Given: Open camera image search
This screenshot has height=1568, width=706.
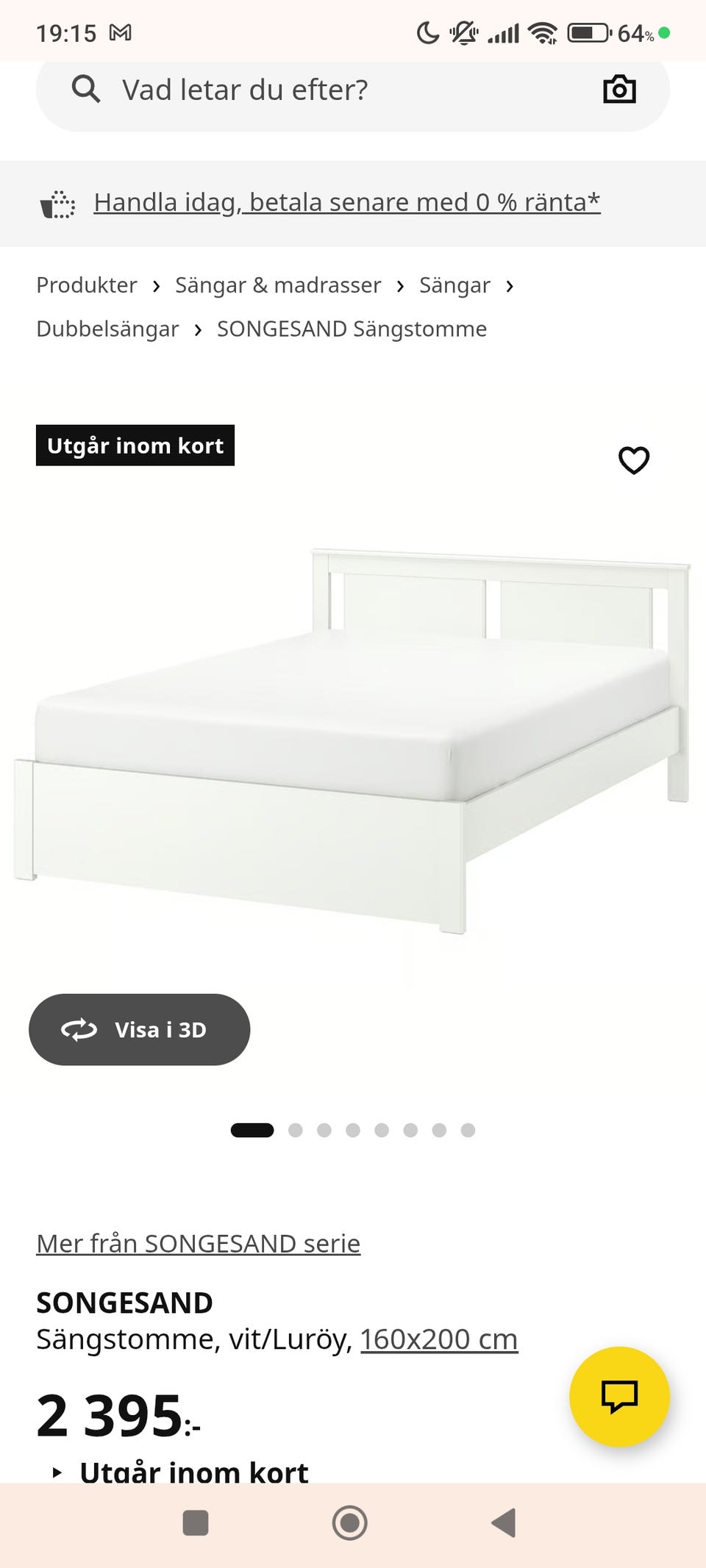Looking at the screenshot, I should [x=619, y=90].
